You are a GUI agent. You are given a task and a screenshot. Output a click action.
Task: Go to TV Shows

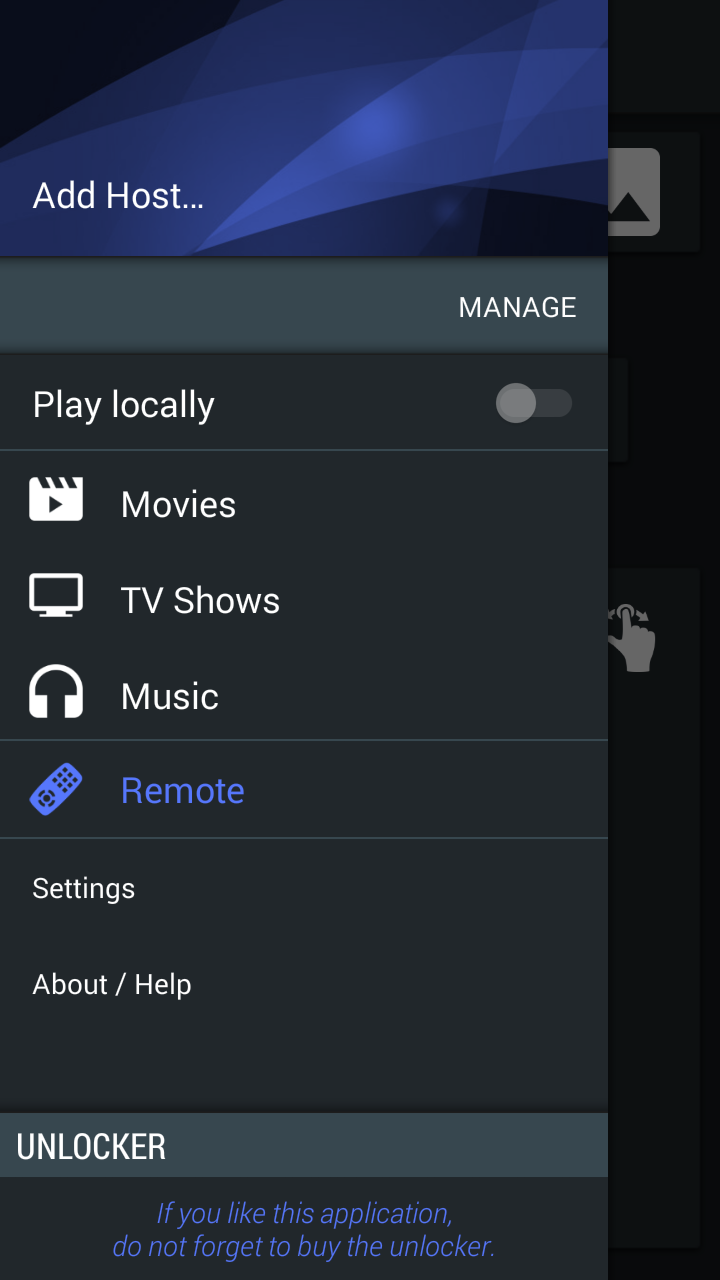pyautogui.click(x=200, y=600)
